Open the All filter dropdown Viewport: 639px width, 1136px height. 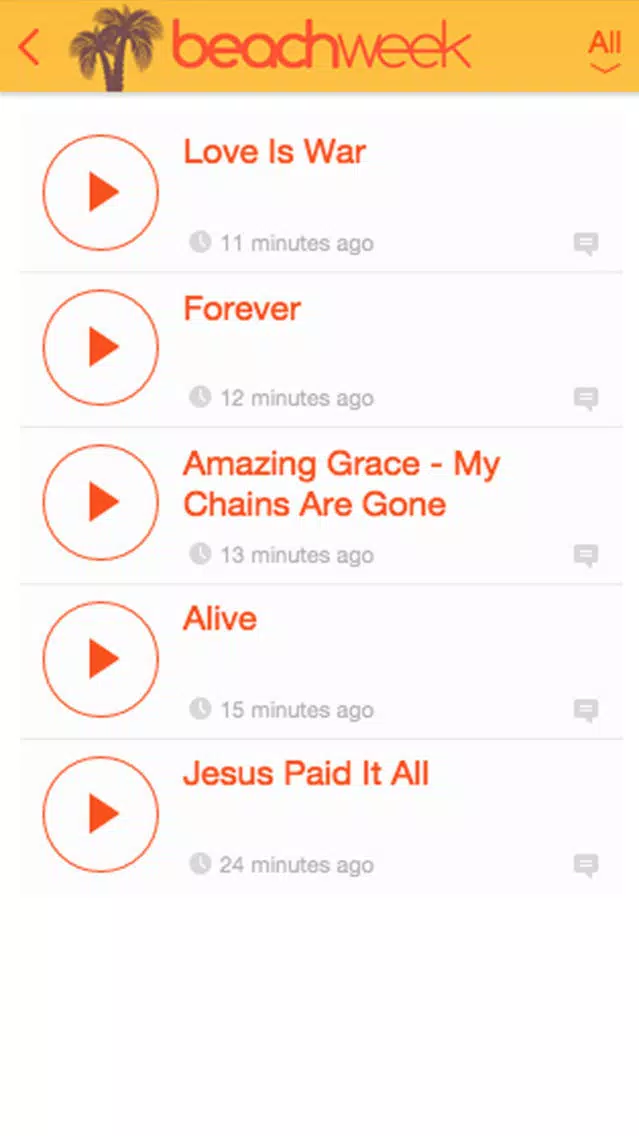point(604,51)
